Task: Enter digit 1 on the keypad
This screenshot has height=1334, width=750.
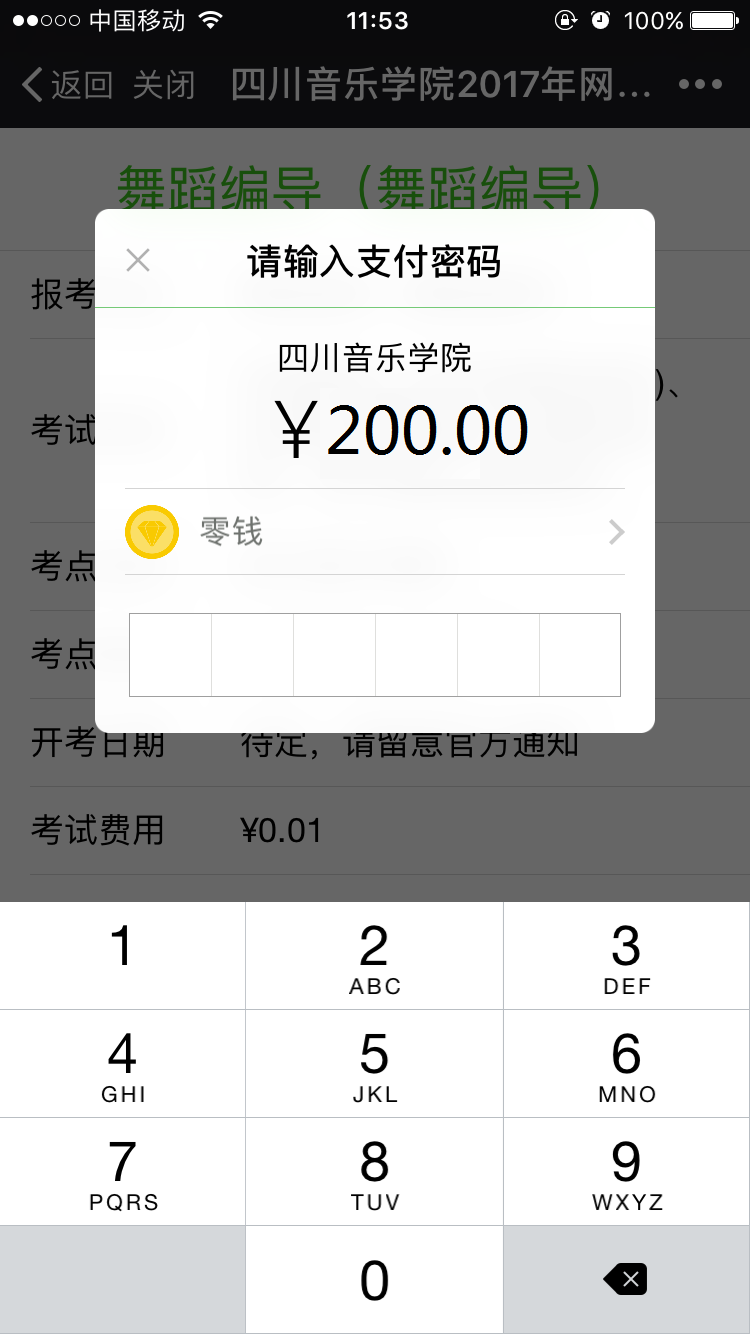Action: coord(122,956)
